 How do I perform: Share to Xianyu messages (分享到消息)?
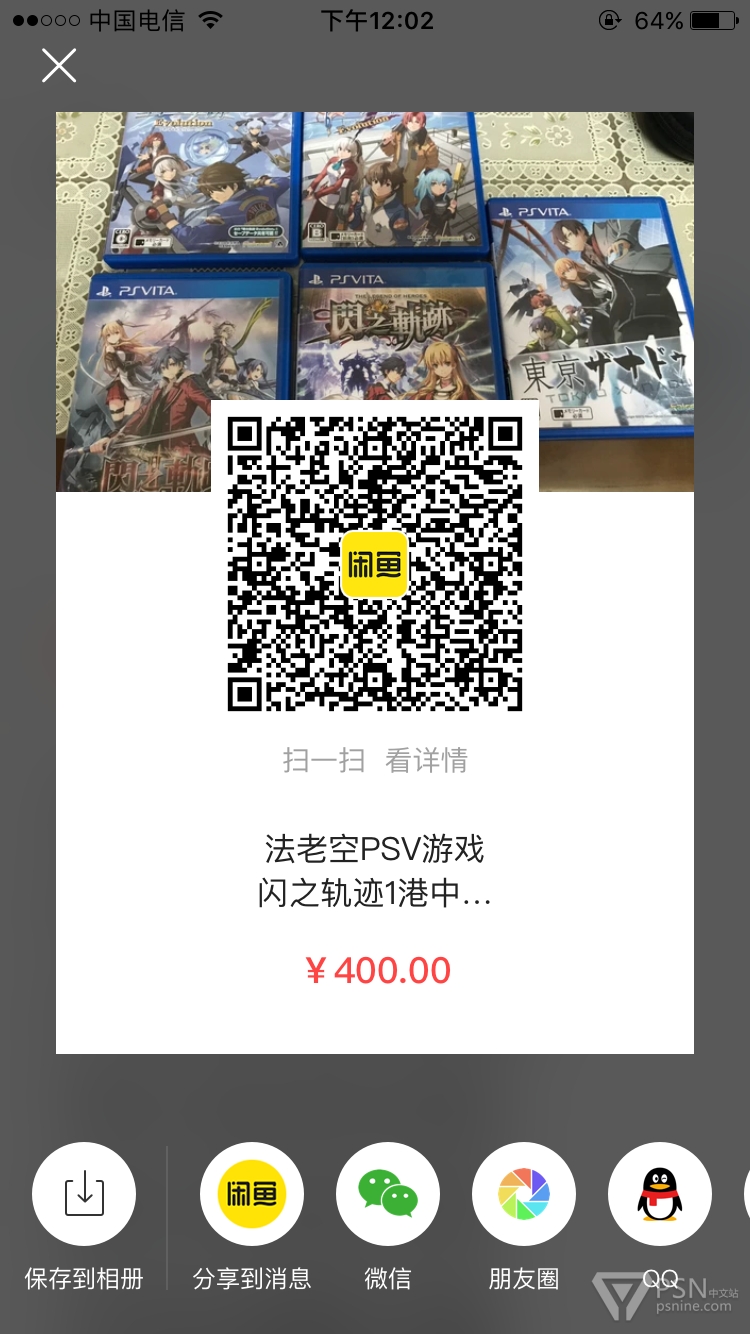(x=252, y=1194)
